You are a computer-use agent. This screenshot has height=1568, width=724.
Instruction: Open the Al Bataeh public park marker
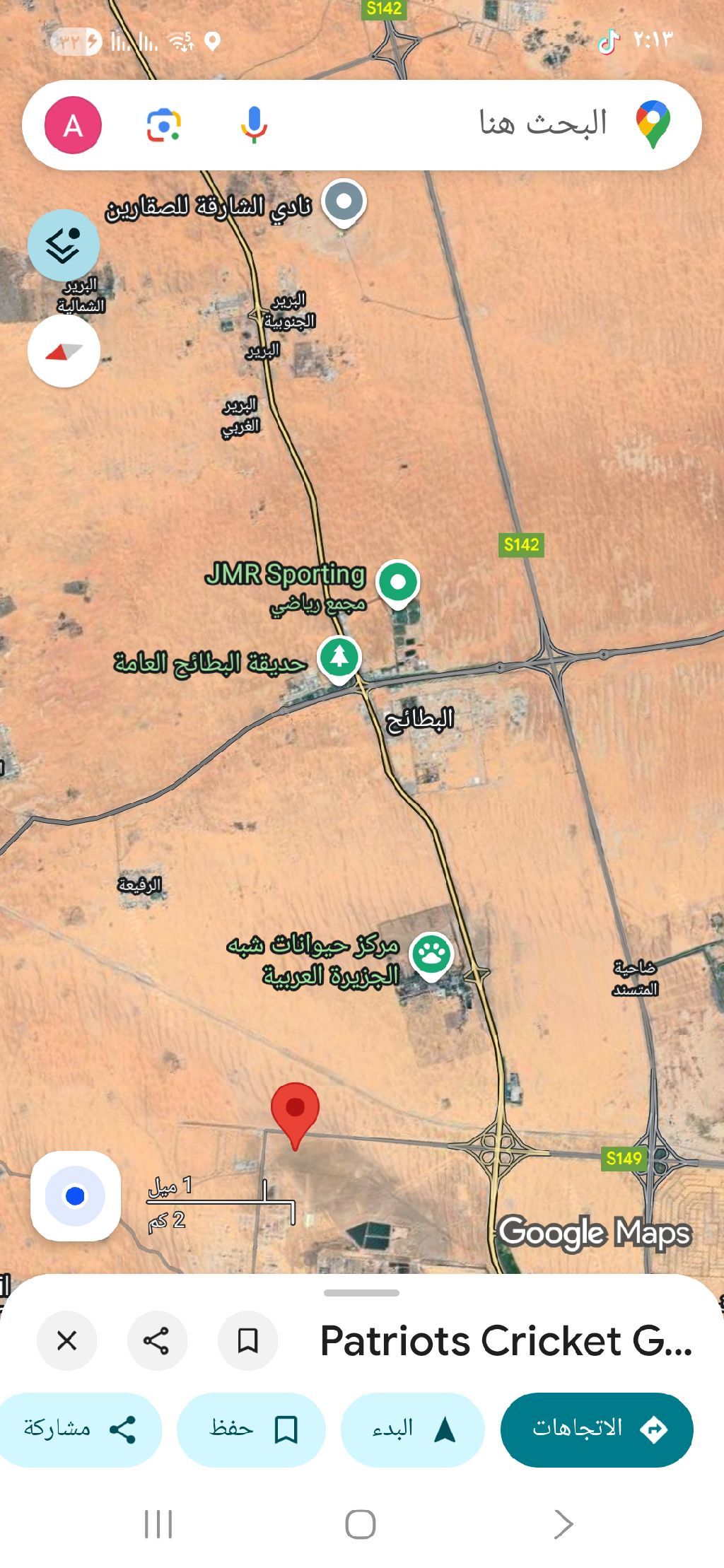pyautogui.click(x=339, y=657)
